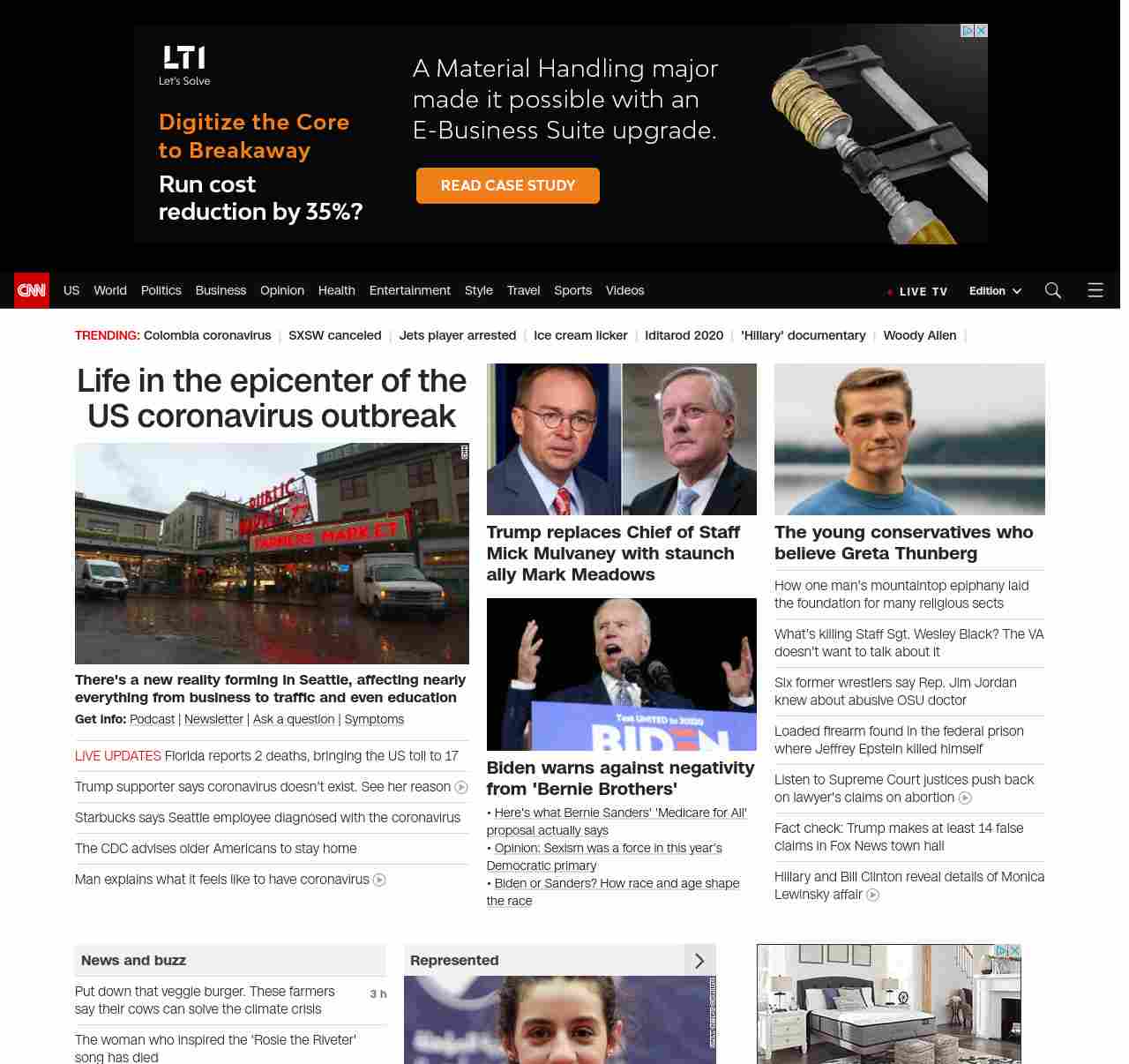Read the Fact check Trump Fox News article
Viewport: 1129px width, 1064px height.
point(899,836)
